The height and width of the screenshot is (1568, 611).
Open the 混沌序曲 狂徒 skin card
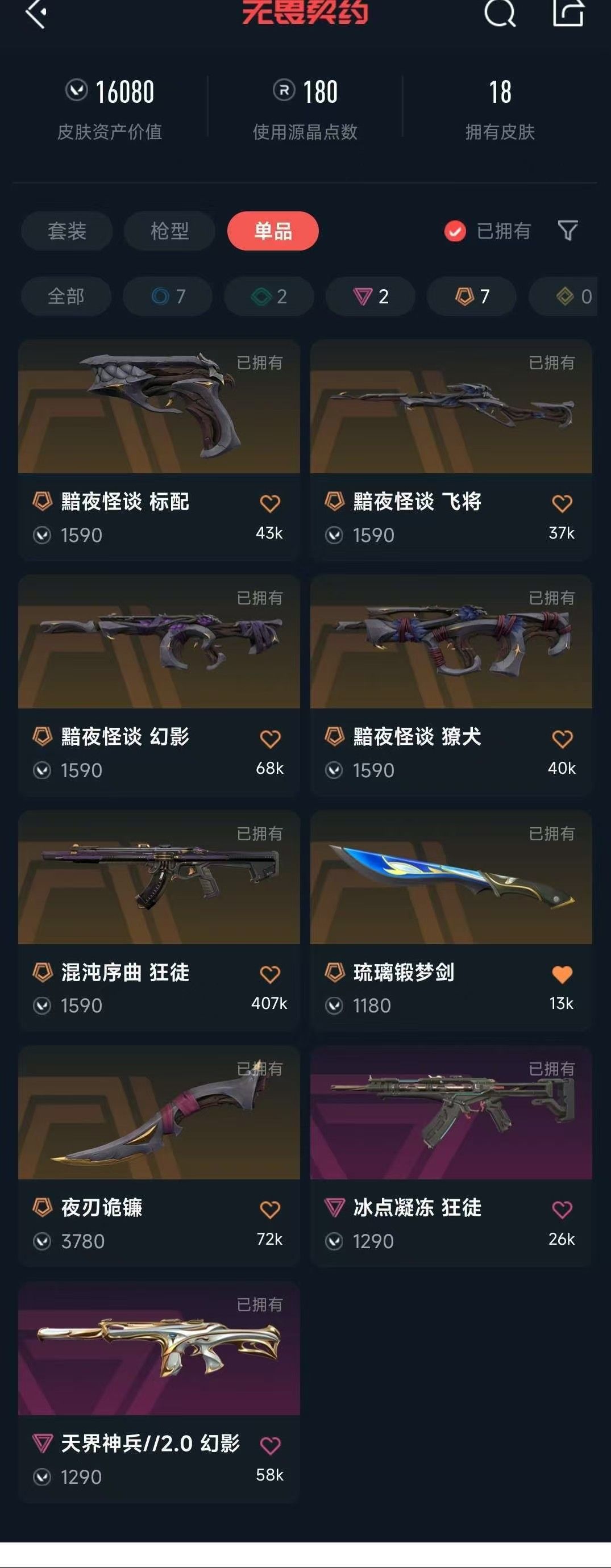click(x=159, y=878)
